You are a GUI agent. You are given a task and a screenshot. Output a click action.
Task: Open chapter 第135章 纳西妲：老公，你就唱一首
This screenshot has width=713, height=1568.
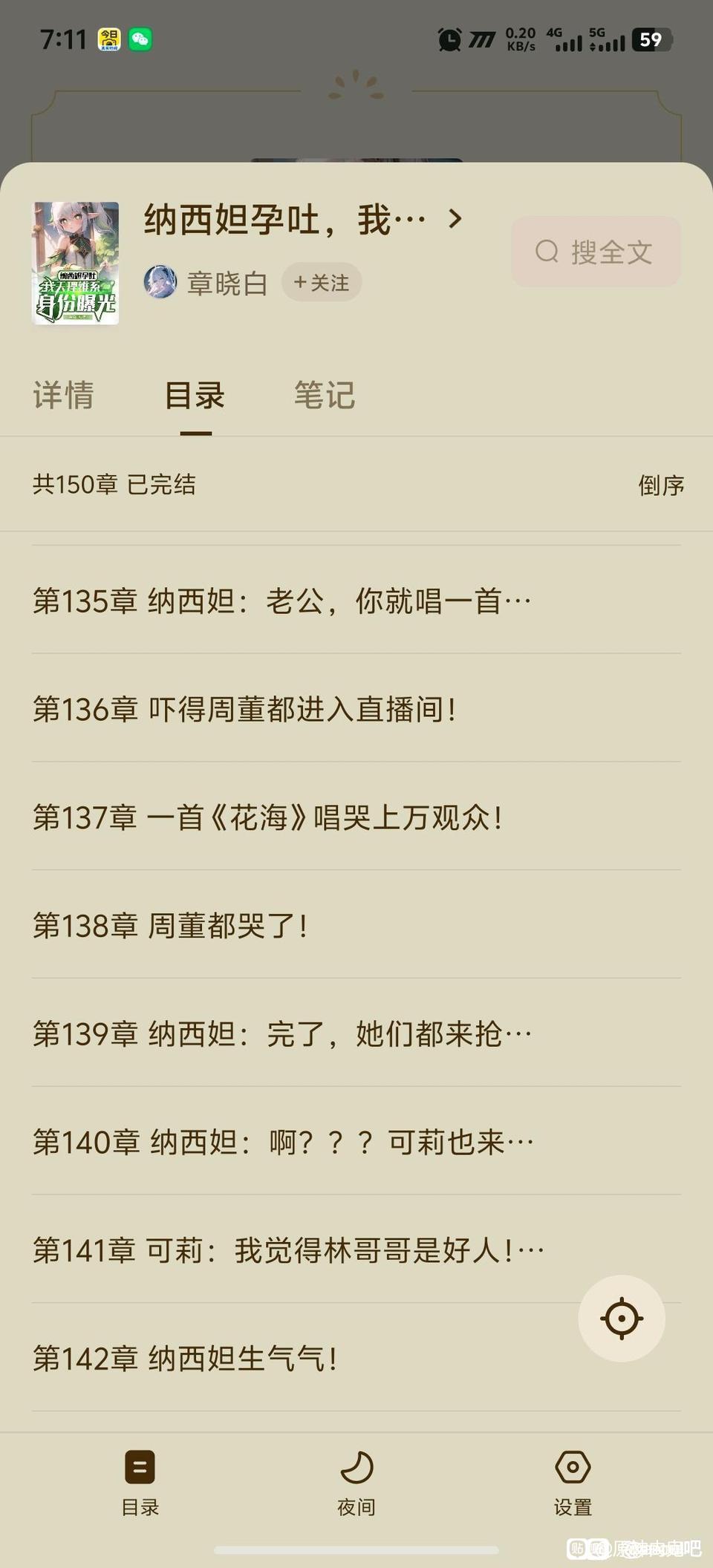tap(282, 601)
